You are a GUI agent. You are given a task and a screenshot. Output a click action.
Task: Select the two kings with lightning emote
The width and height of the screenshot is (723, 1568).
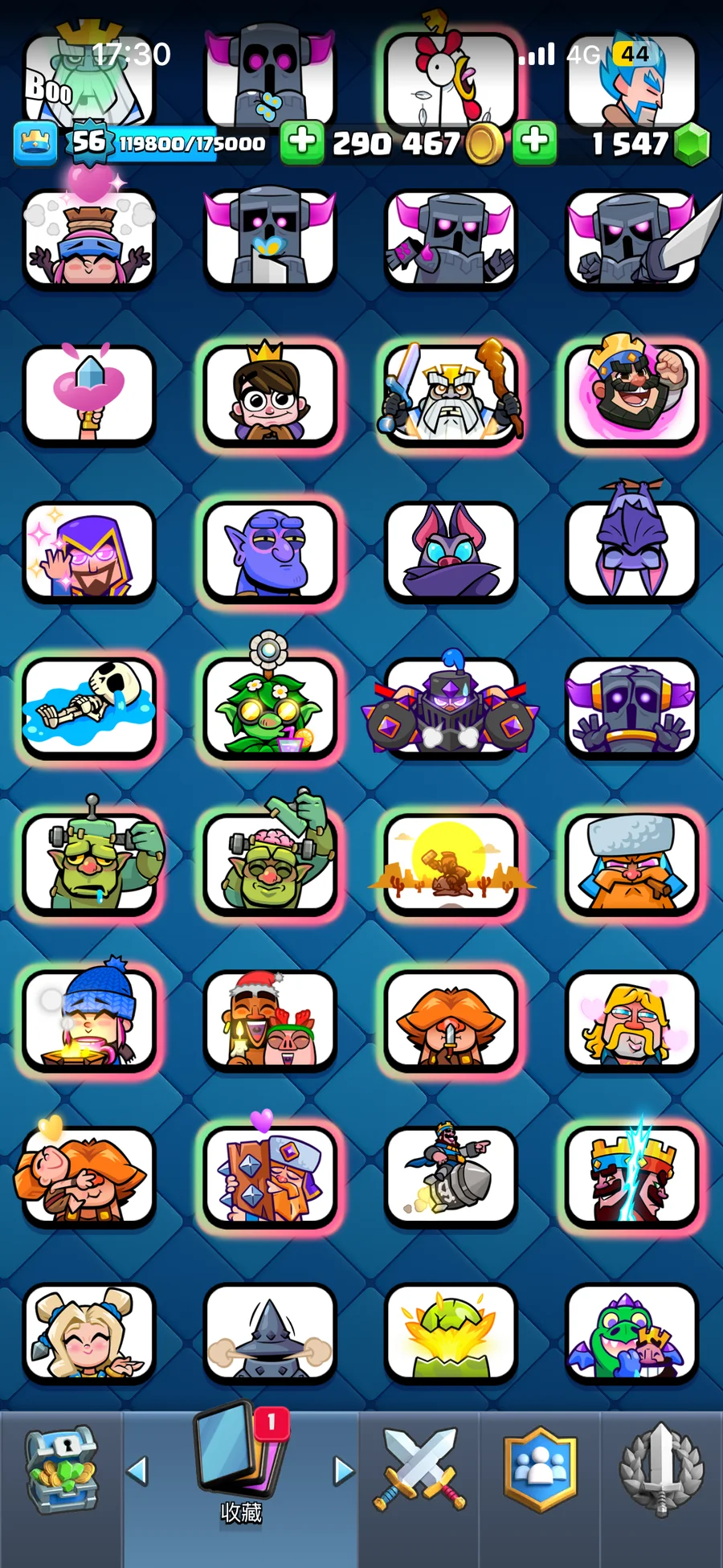631,1175
